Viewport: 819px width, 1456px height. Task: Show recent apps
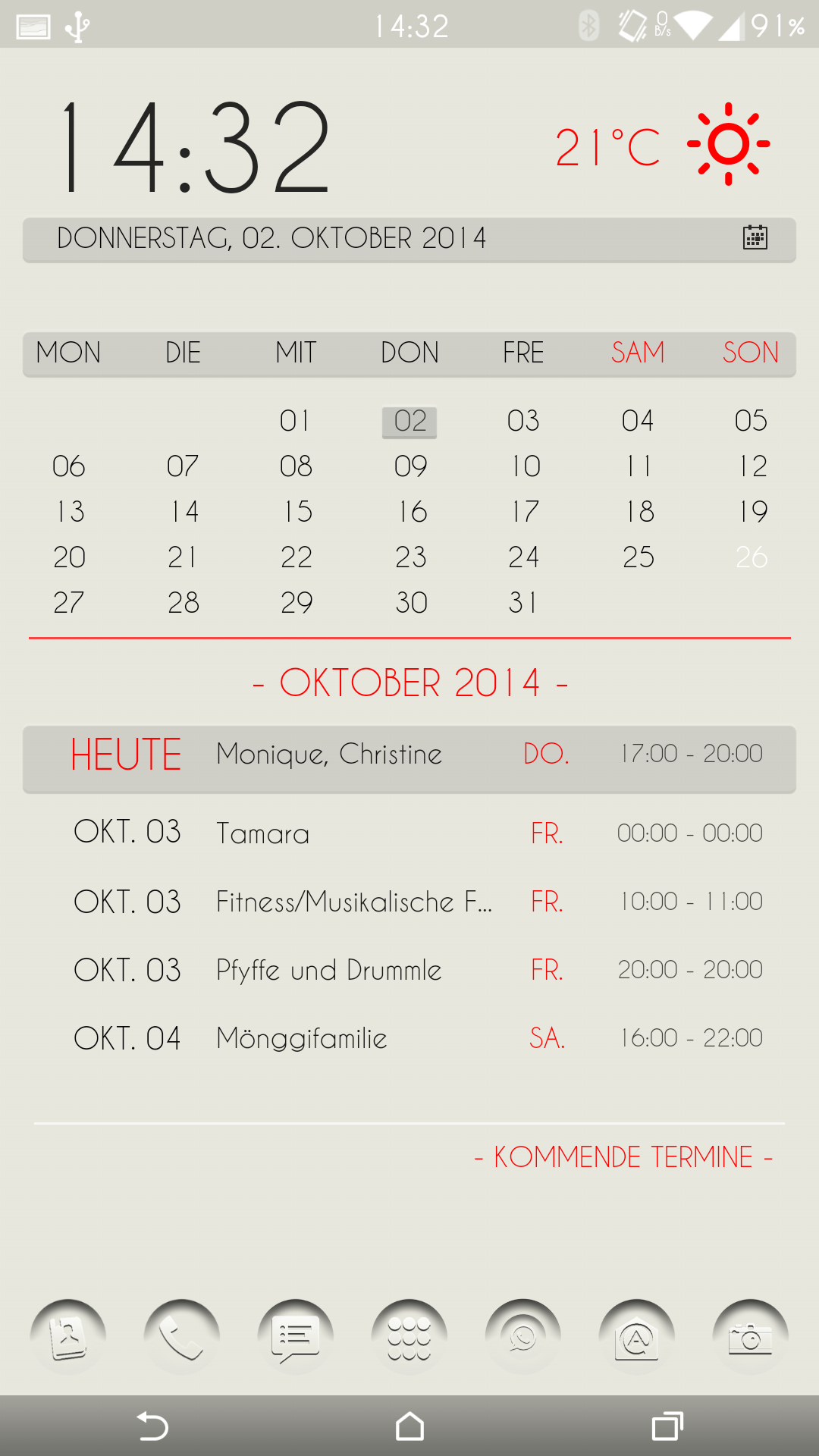click(667, 1426)
